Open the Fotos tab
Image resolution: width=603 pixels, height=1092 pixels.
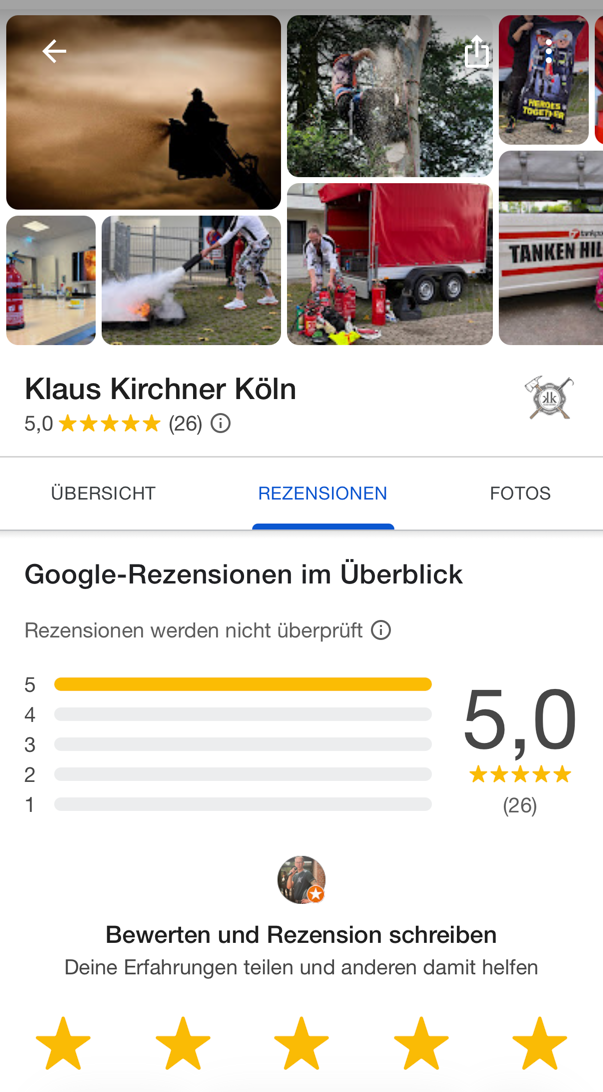coord(520,493)
